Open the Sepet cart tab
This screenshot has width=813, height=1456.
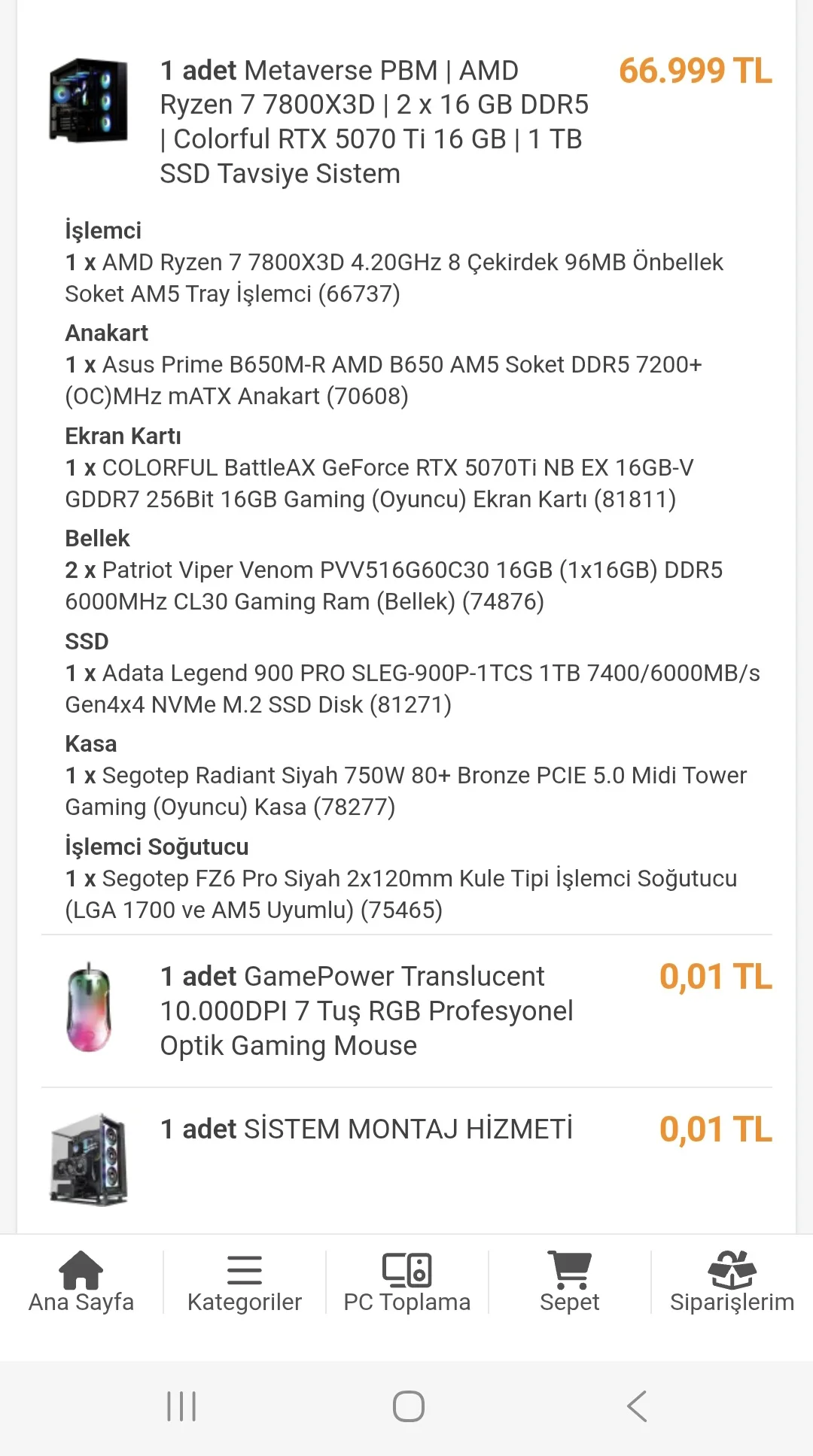[569, 1282]
